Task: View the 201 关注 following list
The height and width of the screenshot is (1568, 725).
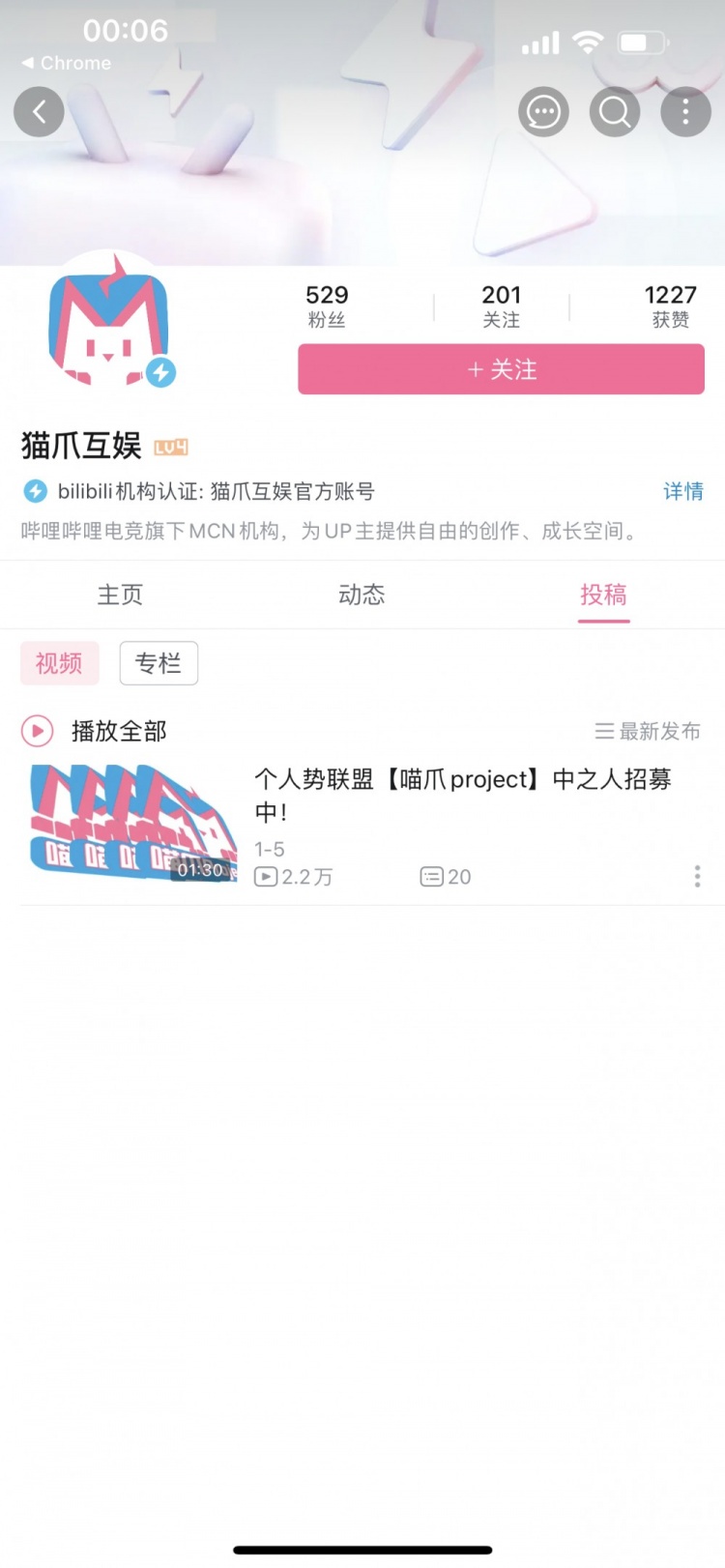Action: 501,305
